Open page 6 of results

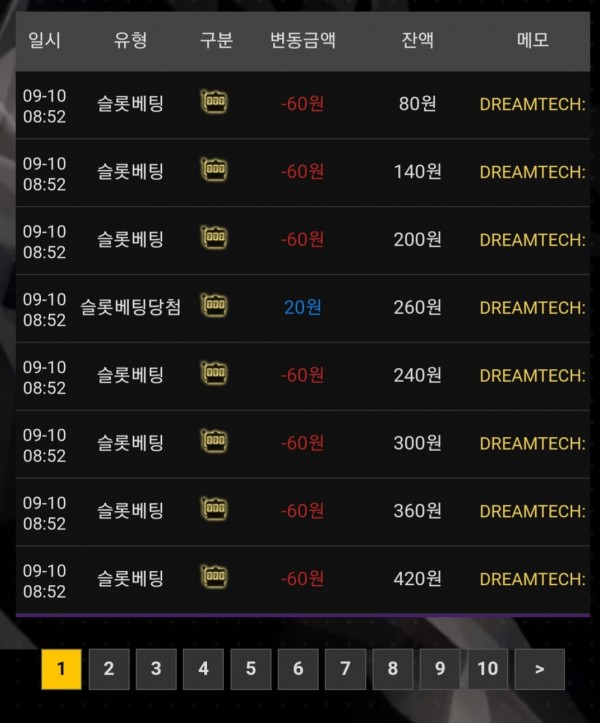[298, 669]
